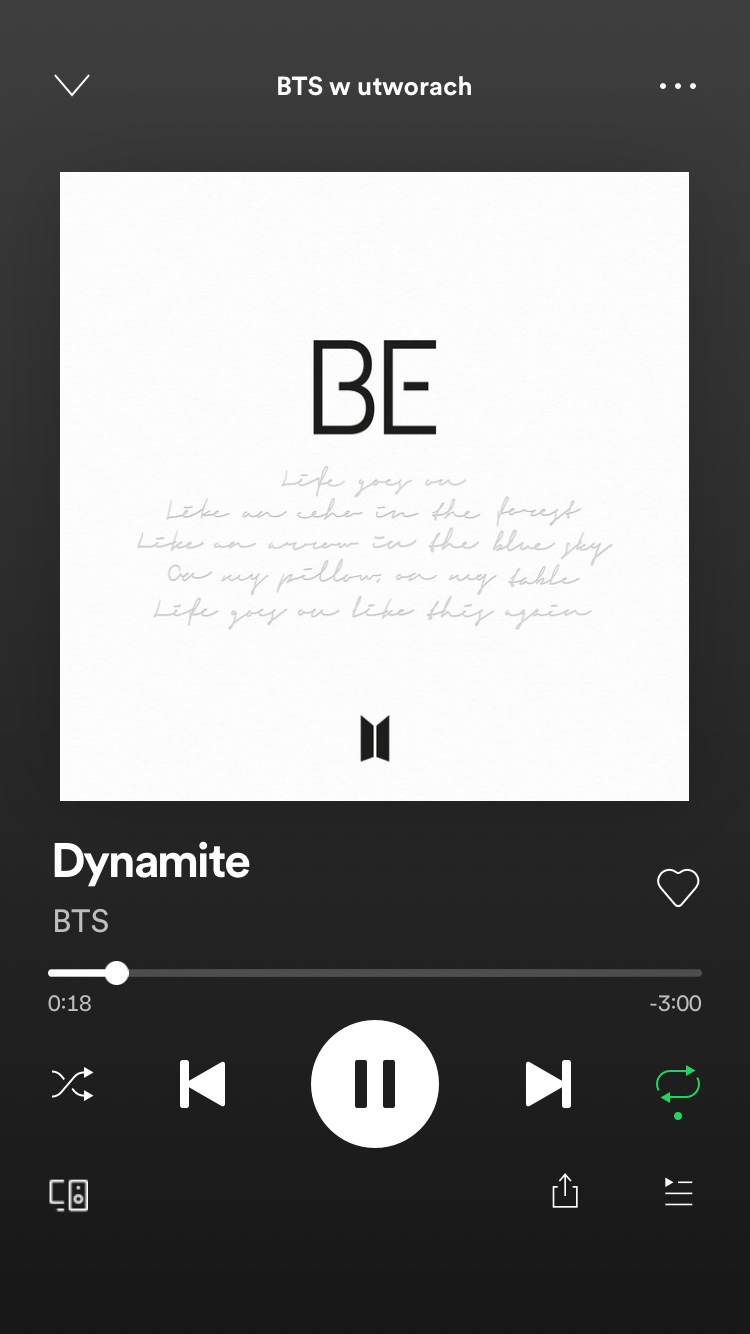
Task: Skip to the previous track
Action: (x=203, y=1085)
